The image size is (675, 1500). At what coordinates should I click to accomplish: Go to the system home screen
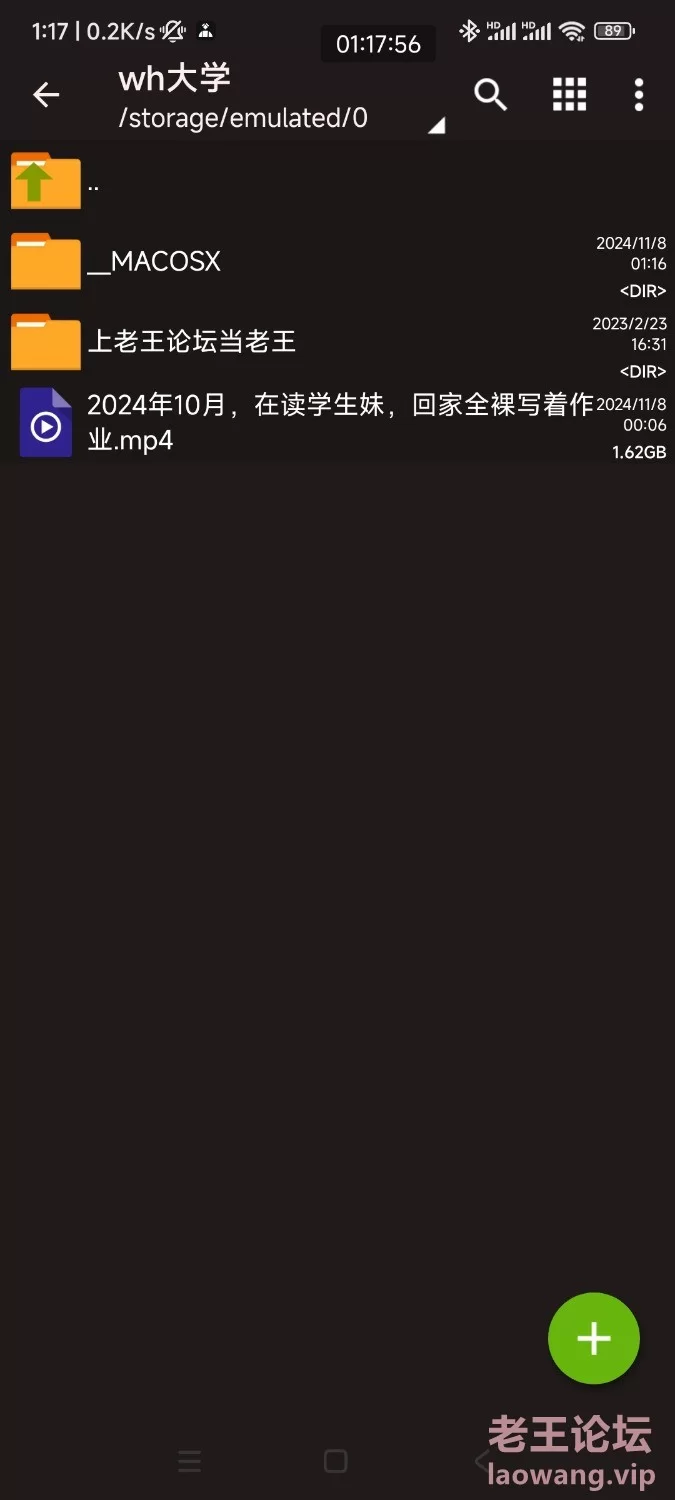click(x=336, y=1461)
